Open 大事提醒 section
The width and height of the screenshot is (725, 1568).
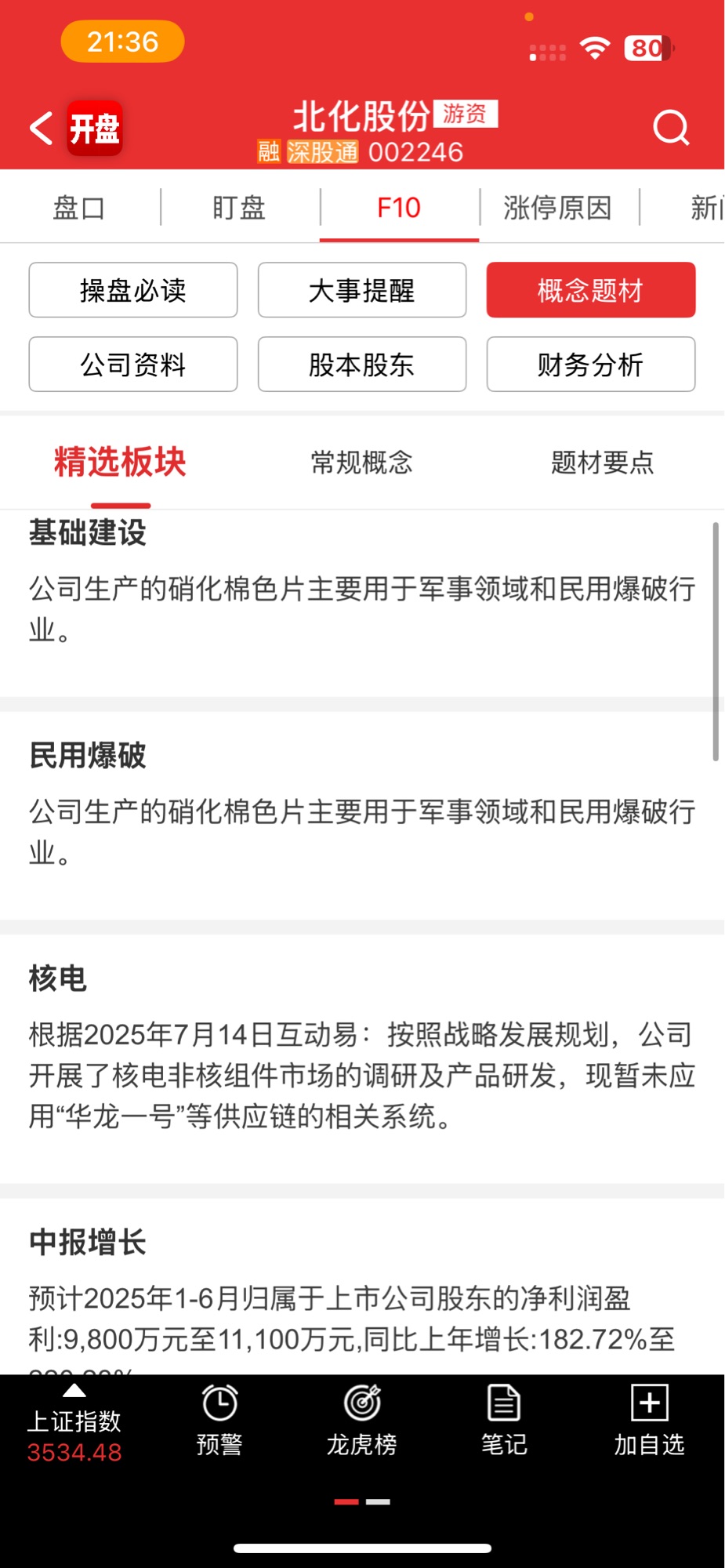click(362, 290)
